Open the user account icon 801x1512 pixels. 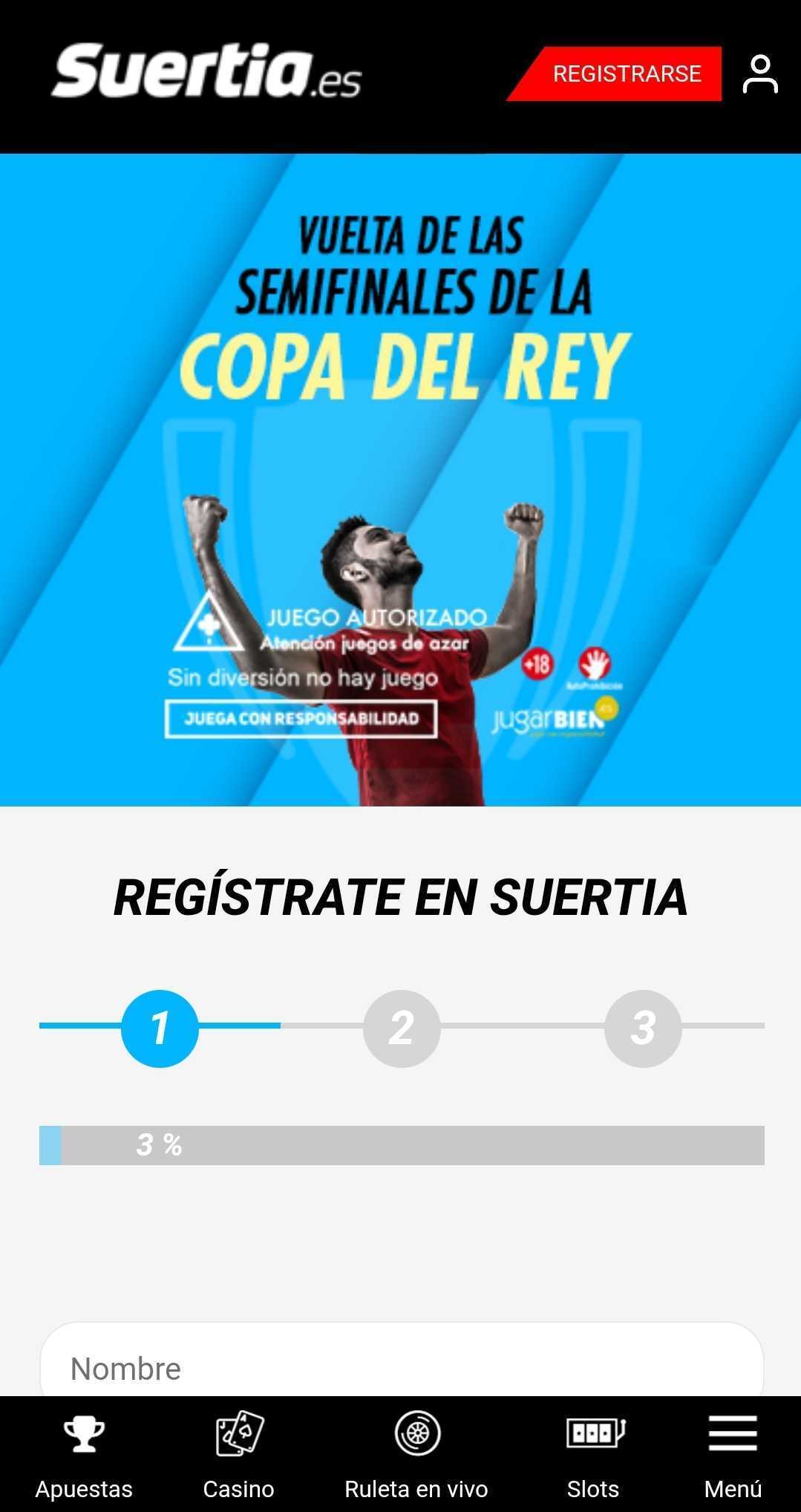pyautogui.click(x=759, y=74)
